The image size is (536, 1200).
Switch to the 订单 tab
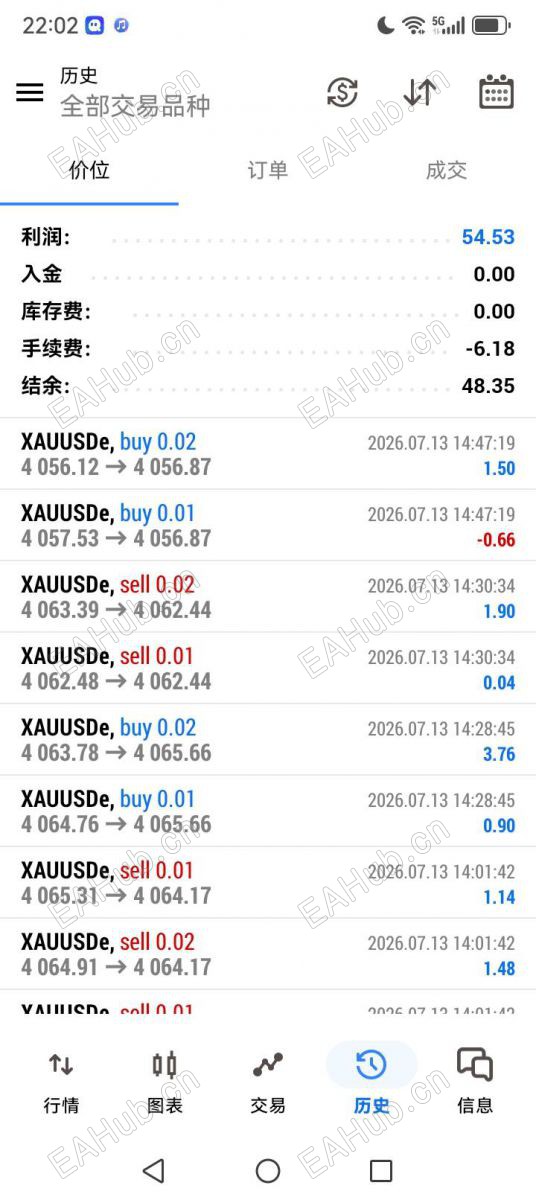coord(267,170)
